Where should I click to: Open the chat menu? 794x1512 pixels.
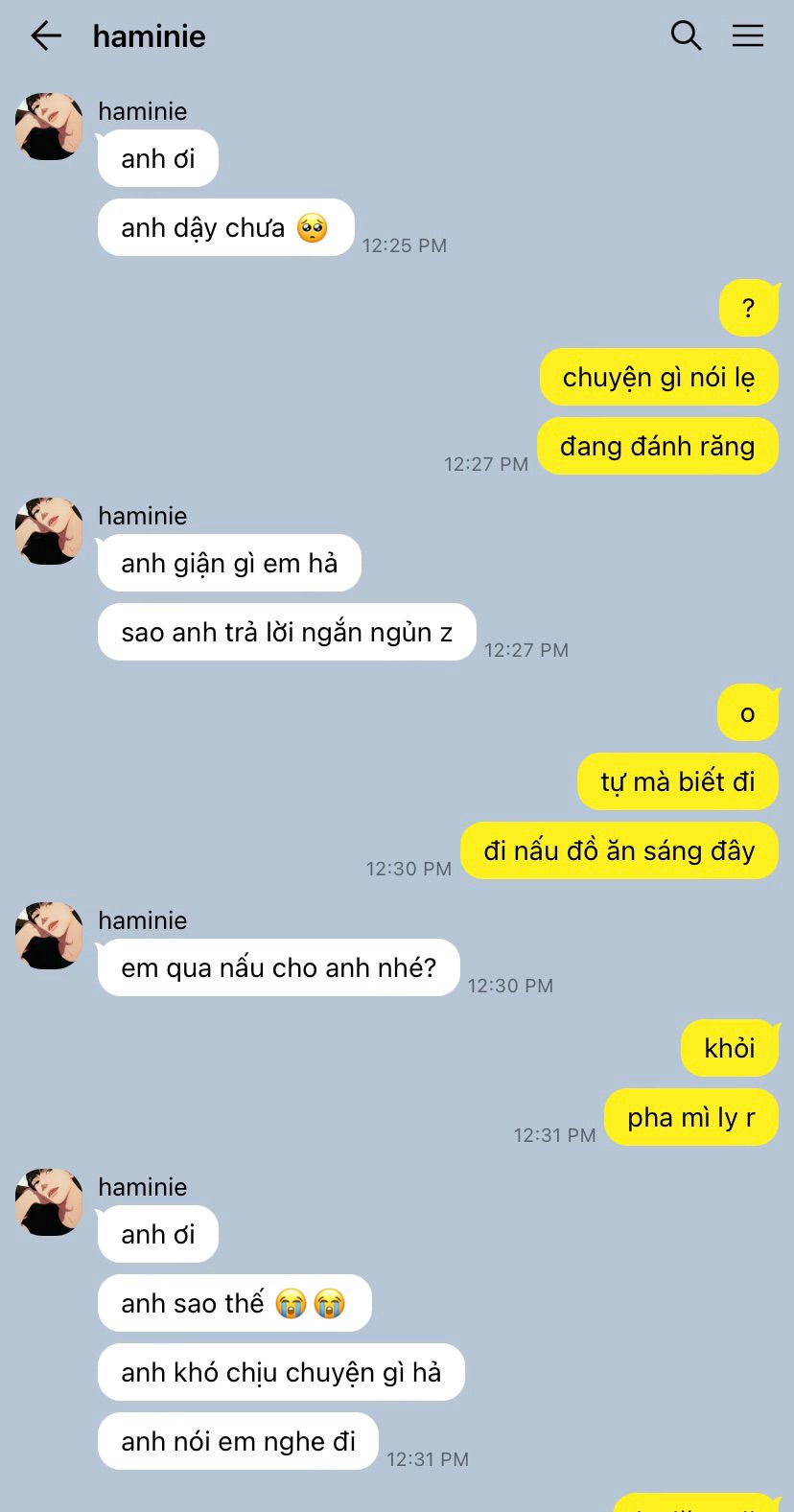(748, 36)
